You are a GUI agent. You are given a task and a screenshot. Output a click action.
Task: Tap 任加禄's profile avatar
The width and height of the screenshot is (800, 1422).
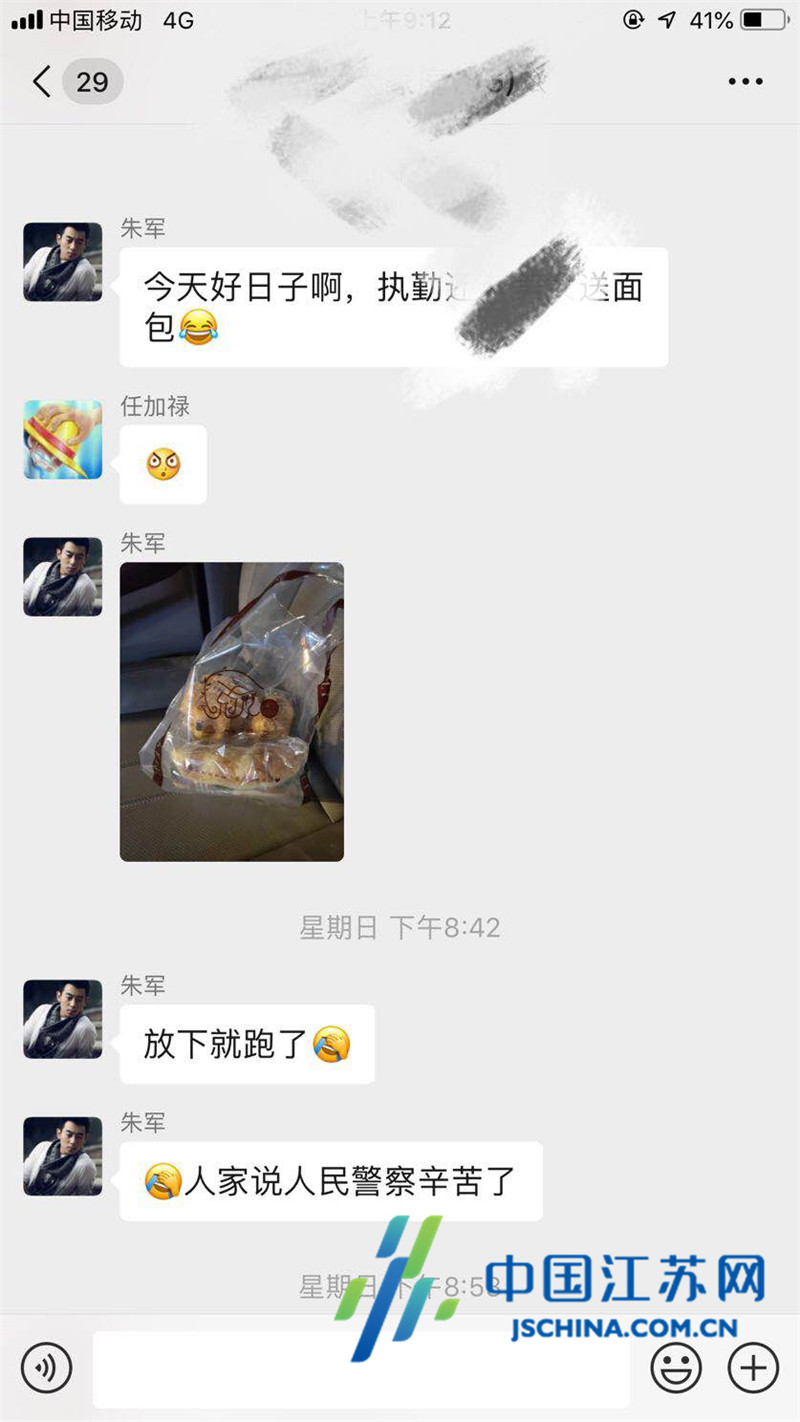point(63,440)
